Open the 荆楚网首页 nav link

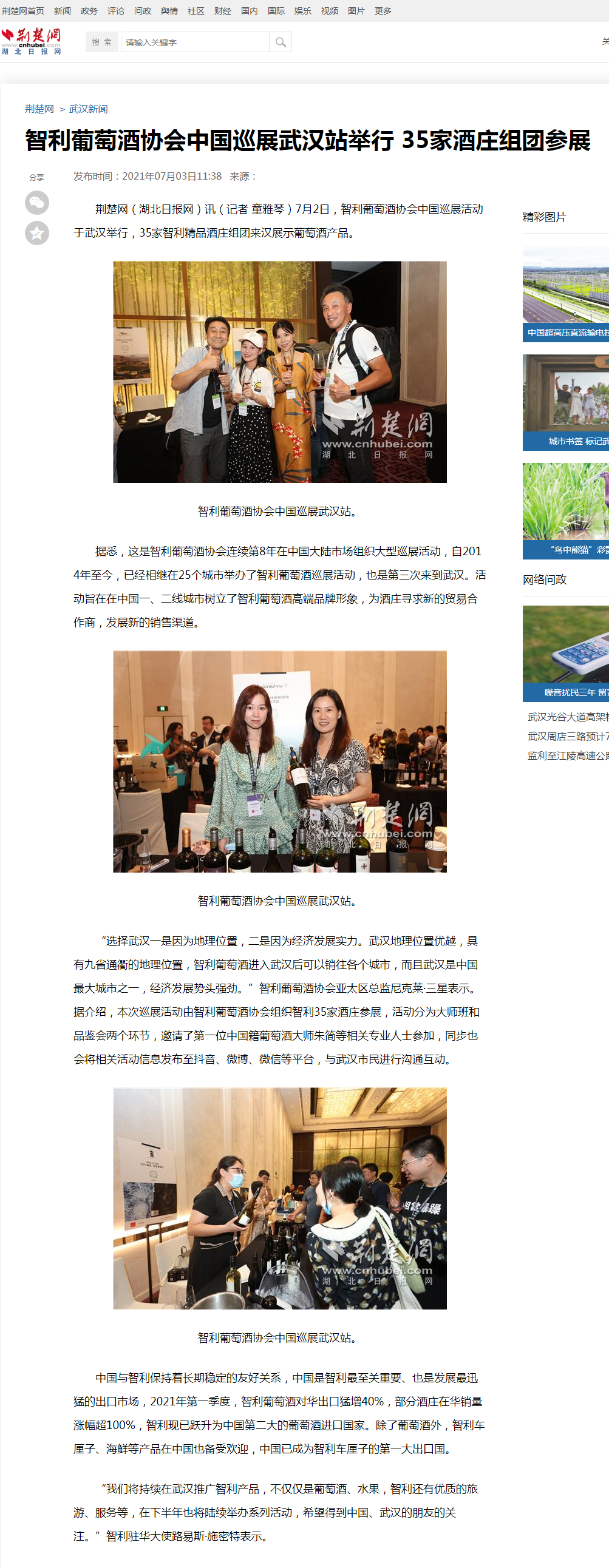click(x=22, y=11)
